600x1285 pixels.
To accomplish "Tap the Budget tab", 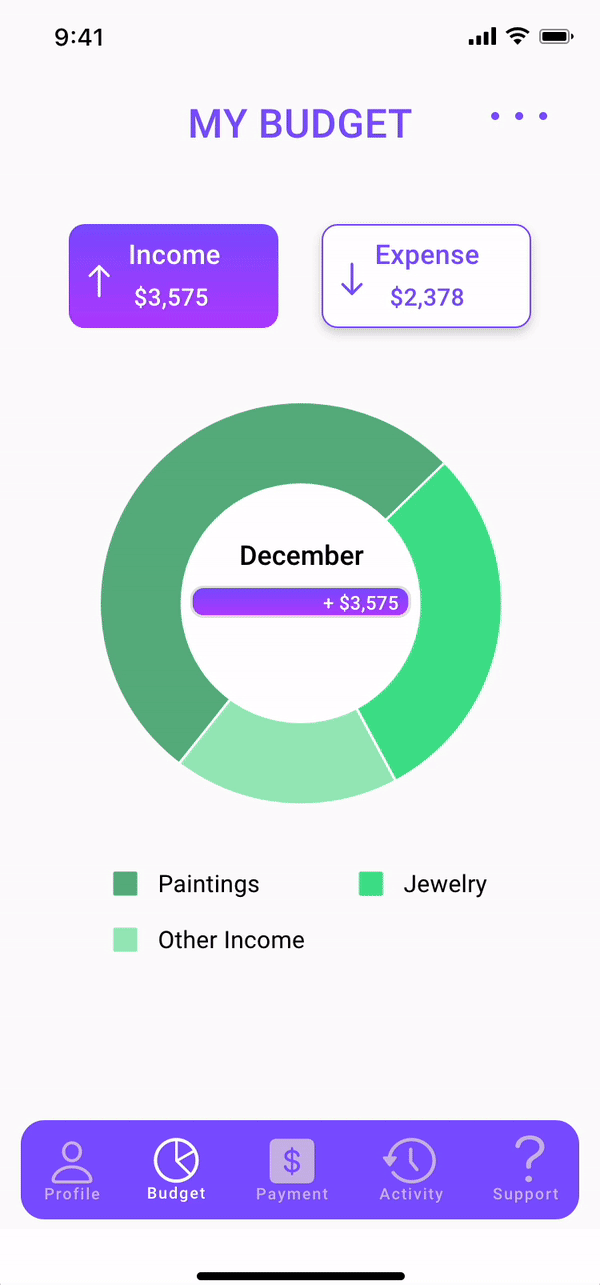I will point(176,1170).
